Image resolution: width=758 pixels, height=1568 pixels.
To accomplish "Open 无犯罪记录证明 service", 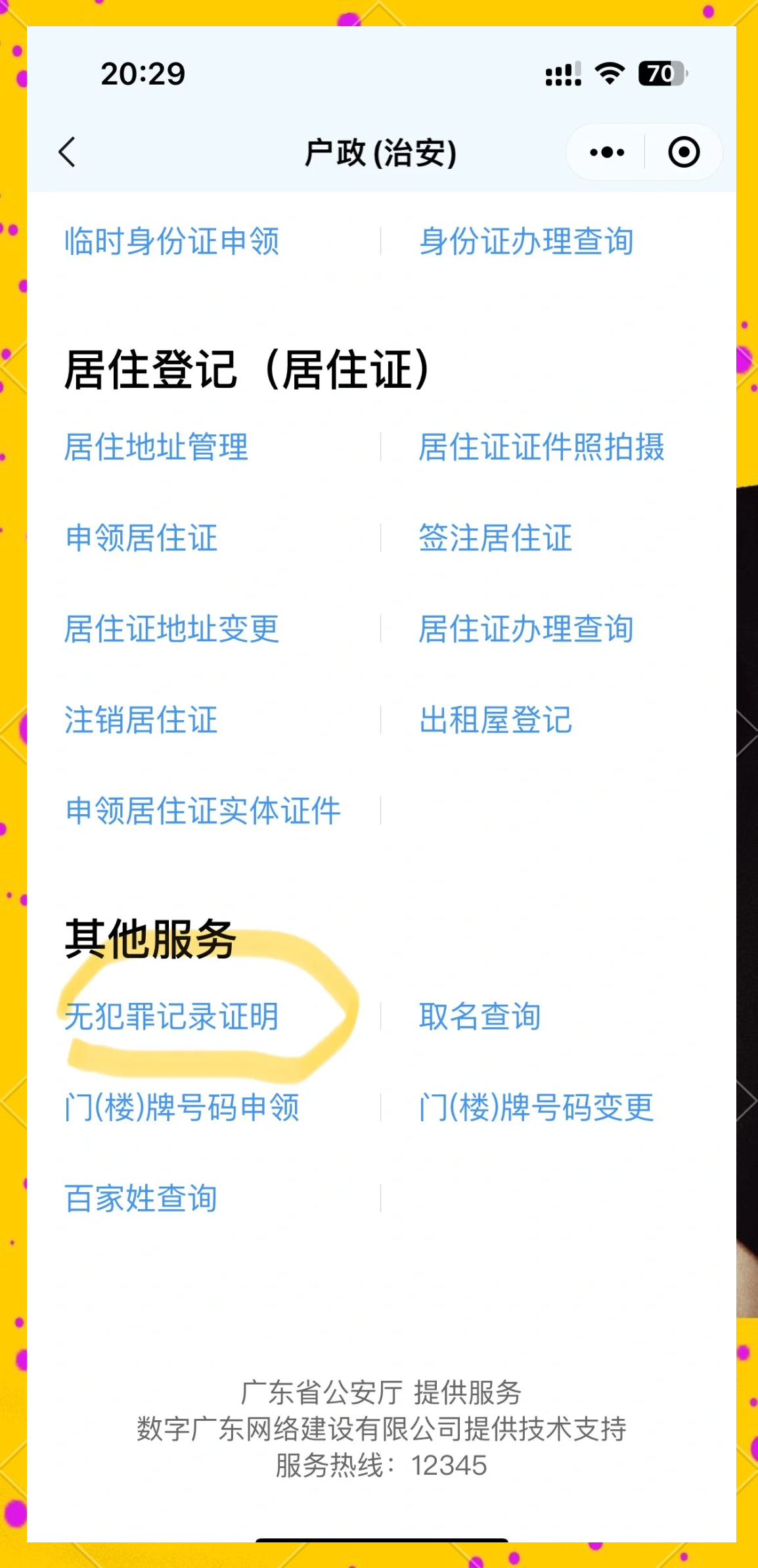I will [172, 1016].
